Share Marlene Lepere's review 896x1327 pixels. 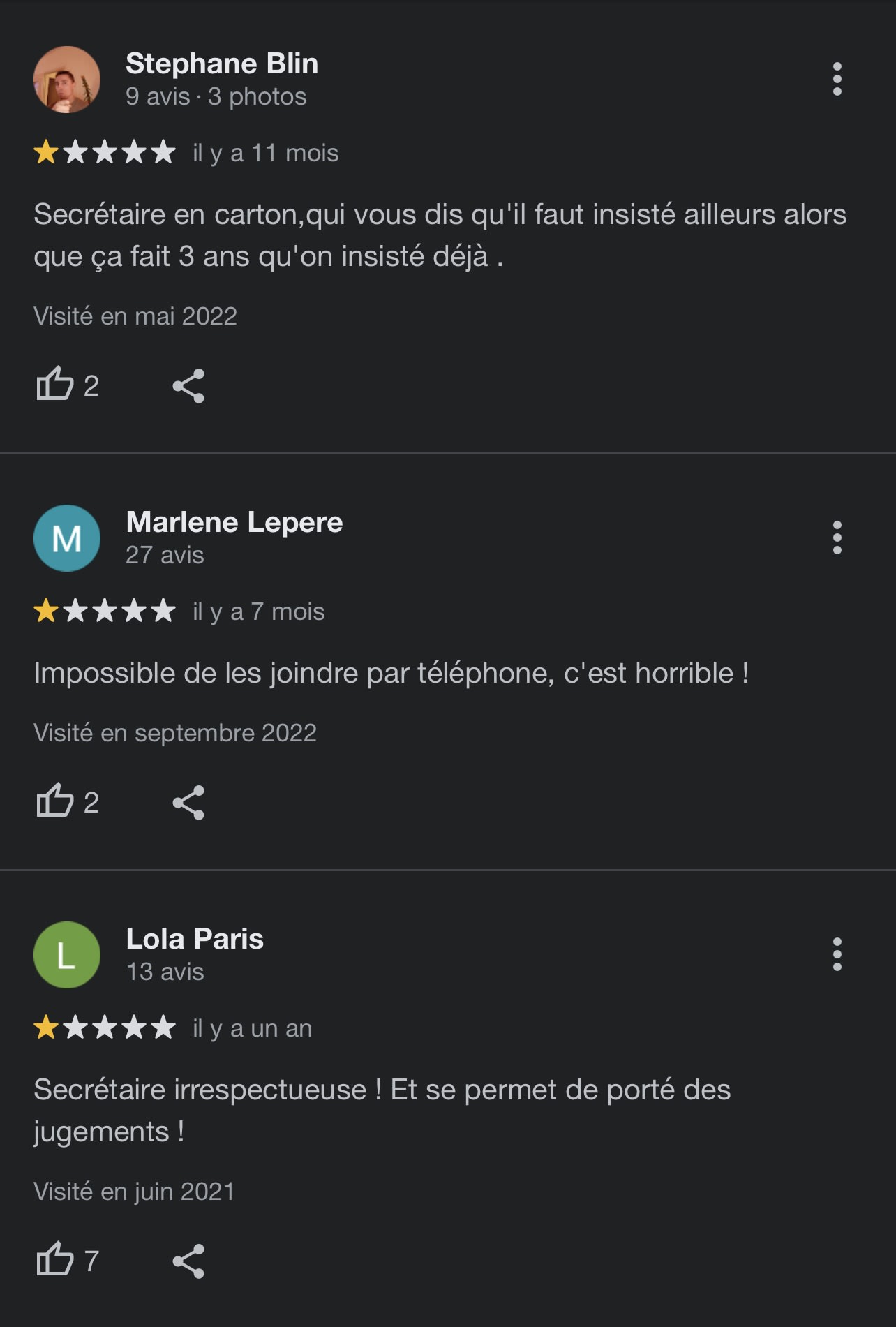188,803
